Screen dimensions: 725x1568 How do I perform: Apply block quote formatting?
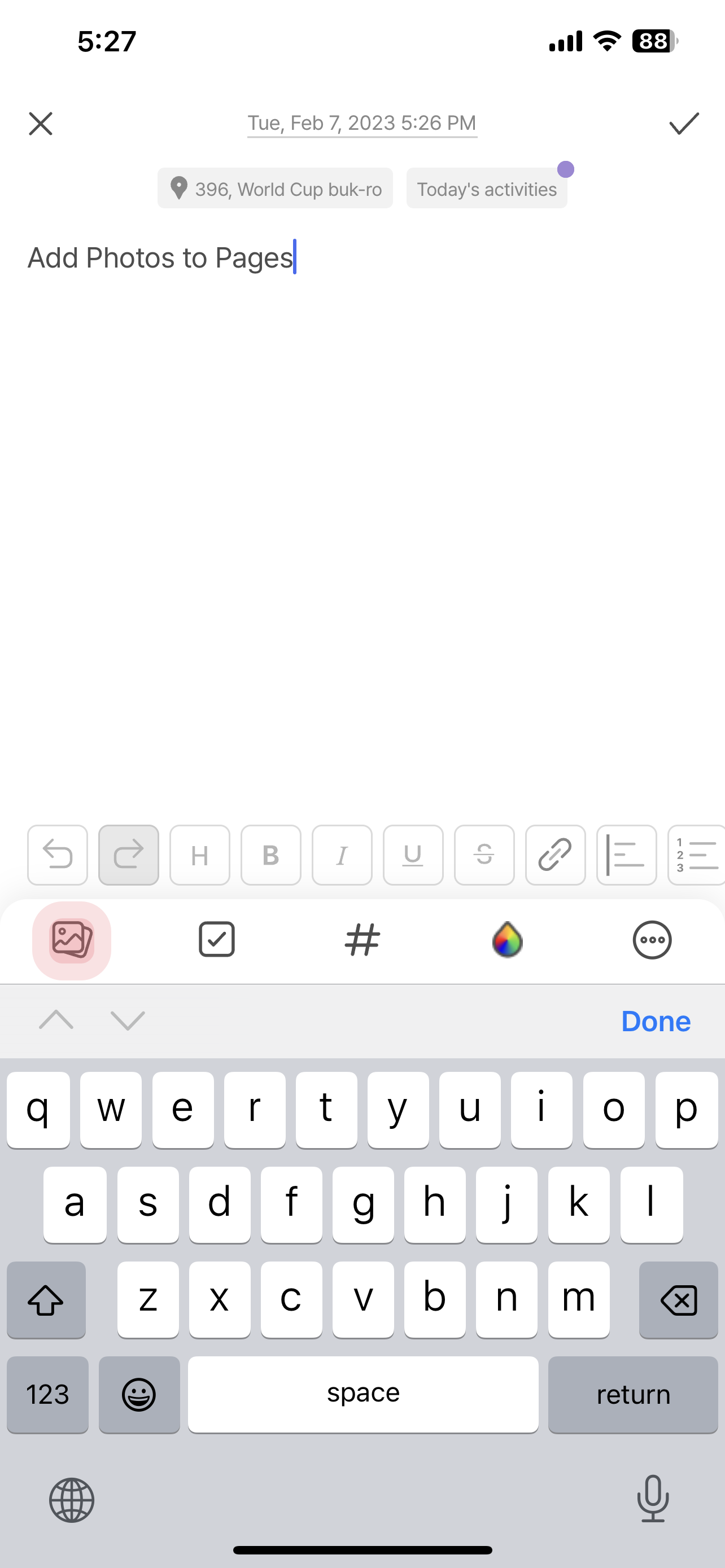(x=626, y=855)
